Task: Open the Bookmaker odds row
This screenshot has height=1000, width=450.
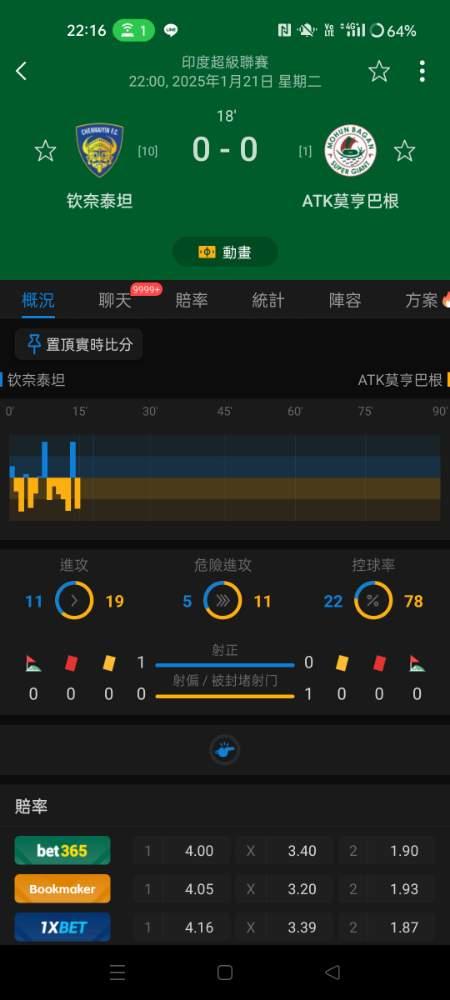Action: tap(225, 888)
